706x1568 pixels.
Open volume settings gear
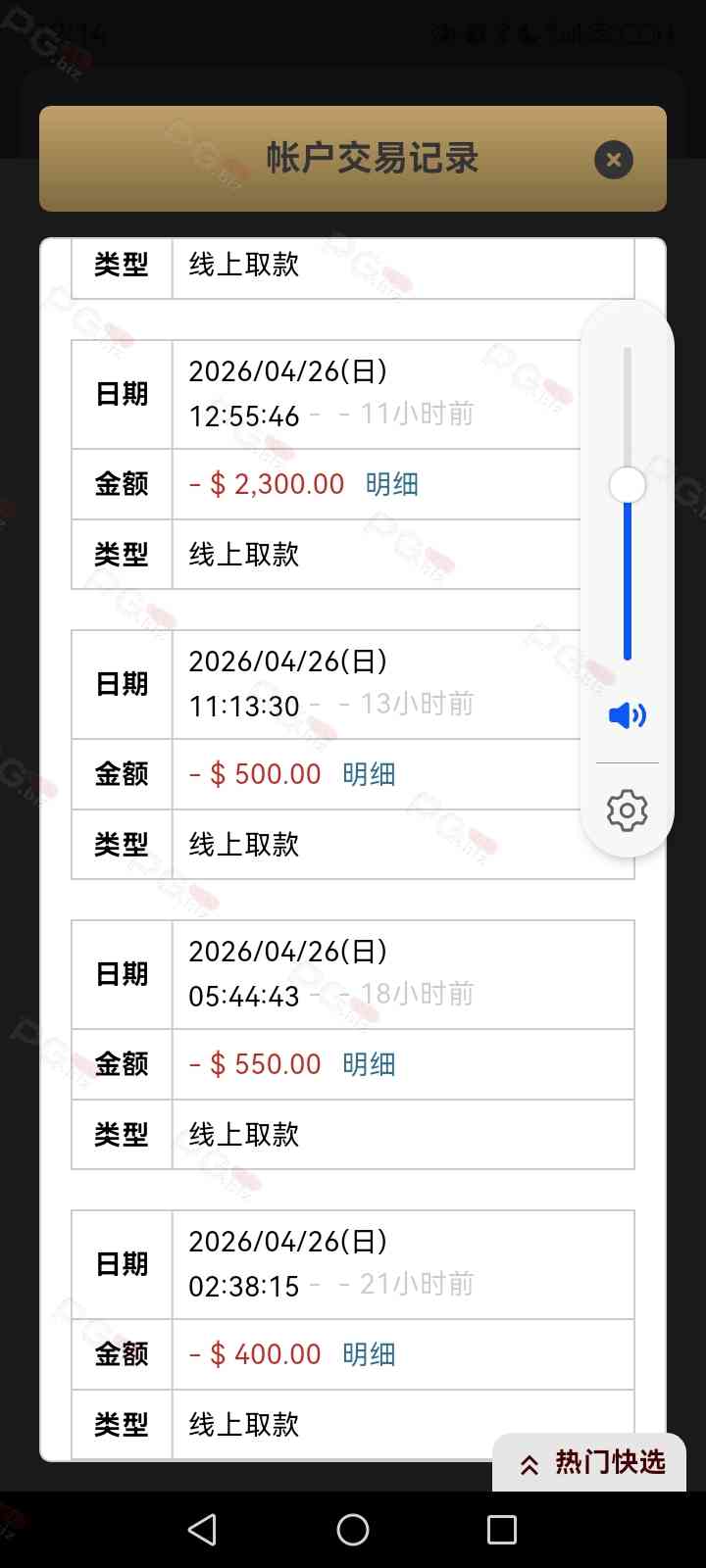tap(628, 810)
